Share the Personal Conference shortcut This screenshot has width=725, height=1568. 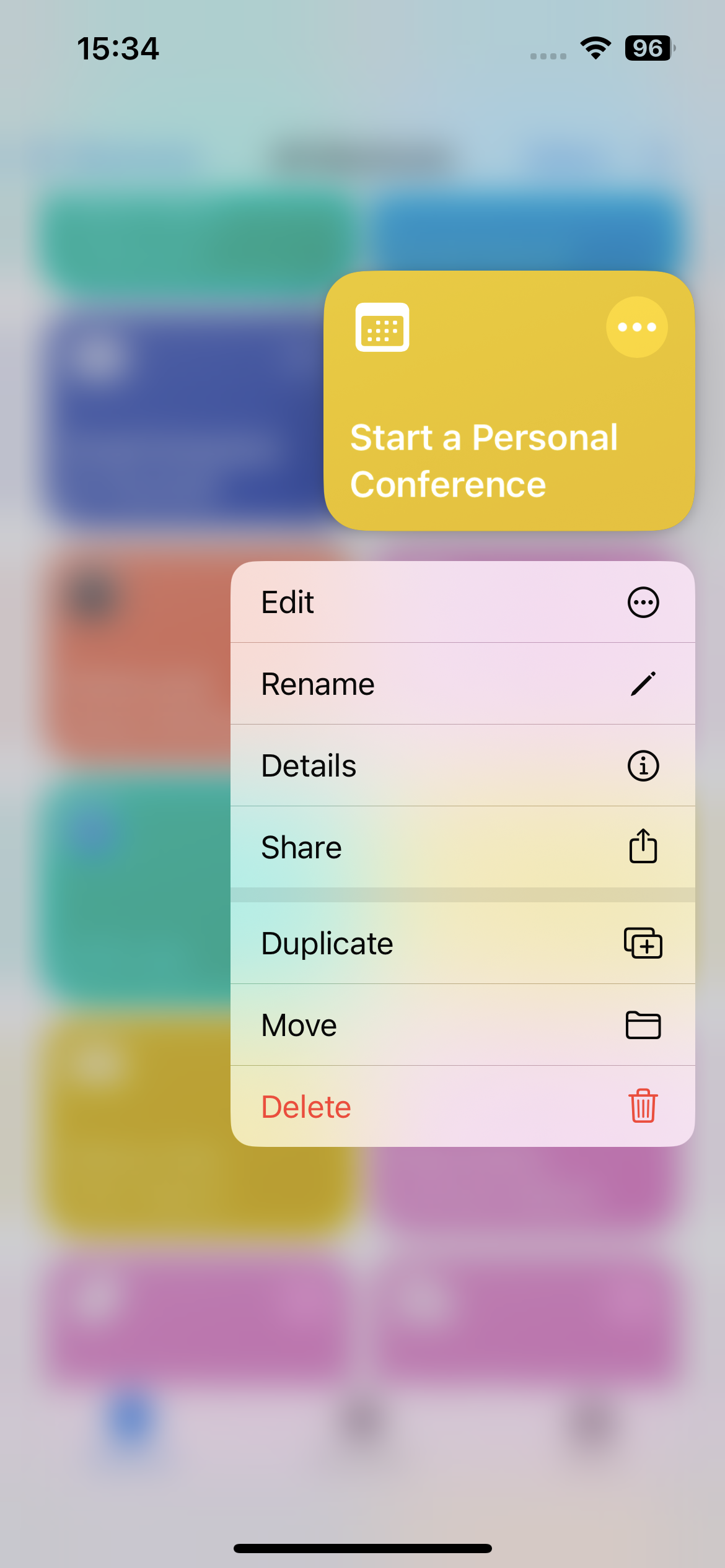coord(462,847)
